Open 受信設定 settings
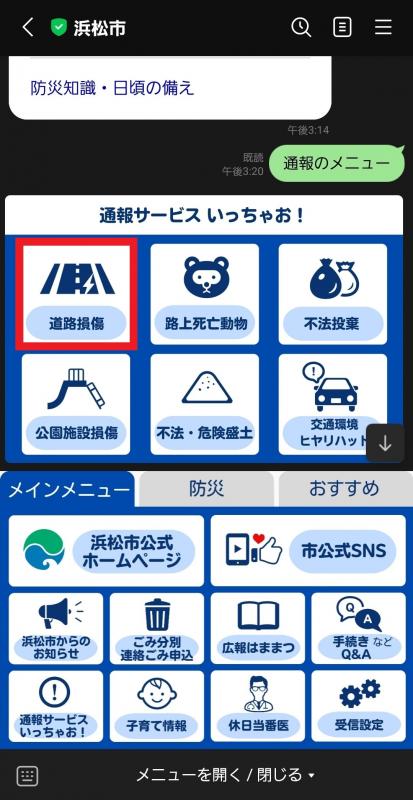This screenshot has height=800, width=413. pos(358,706)
